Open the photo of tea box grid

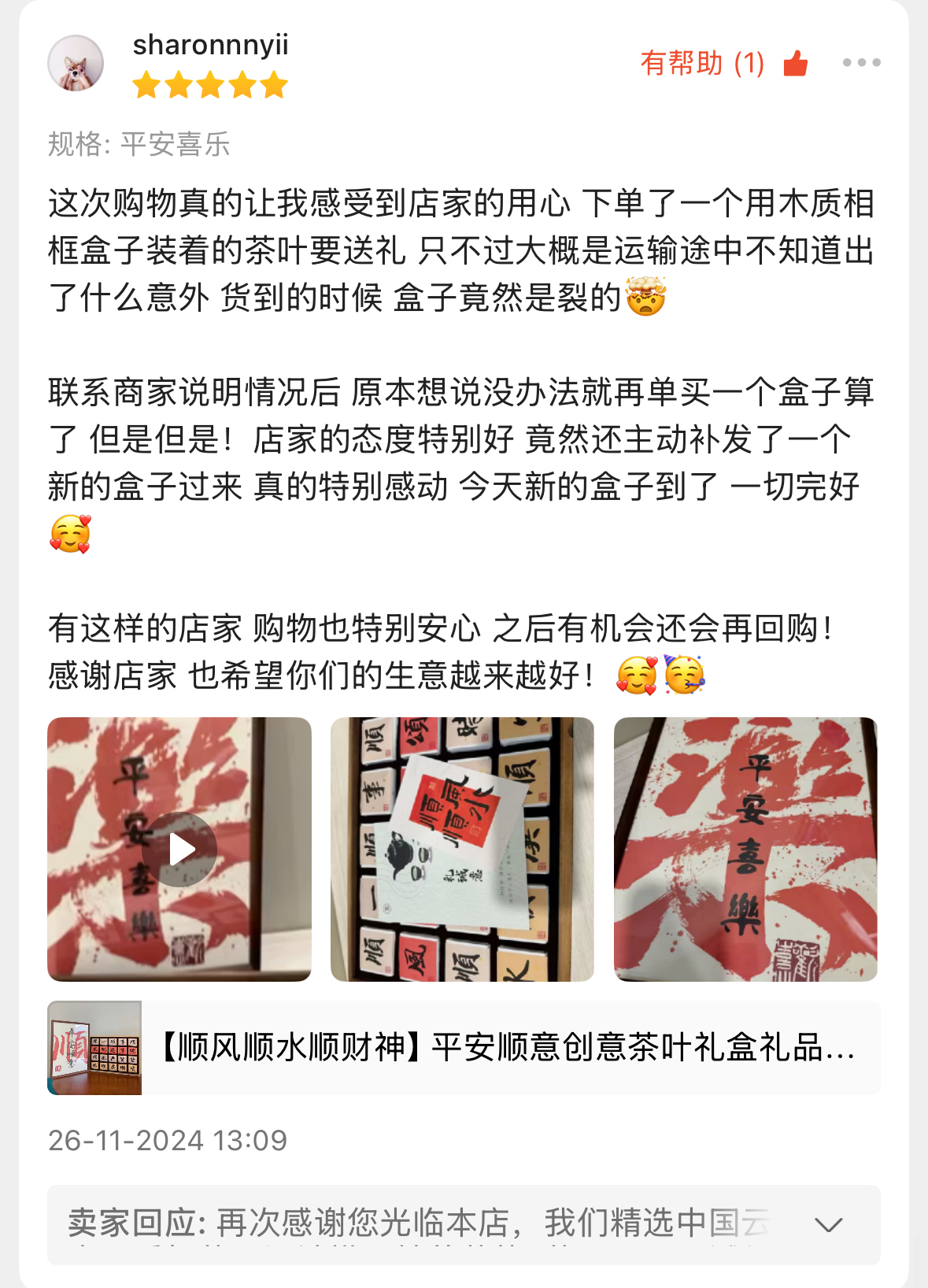[462, 849]
